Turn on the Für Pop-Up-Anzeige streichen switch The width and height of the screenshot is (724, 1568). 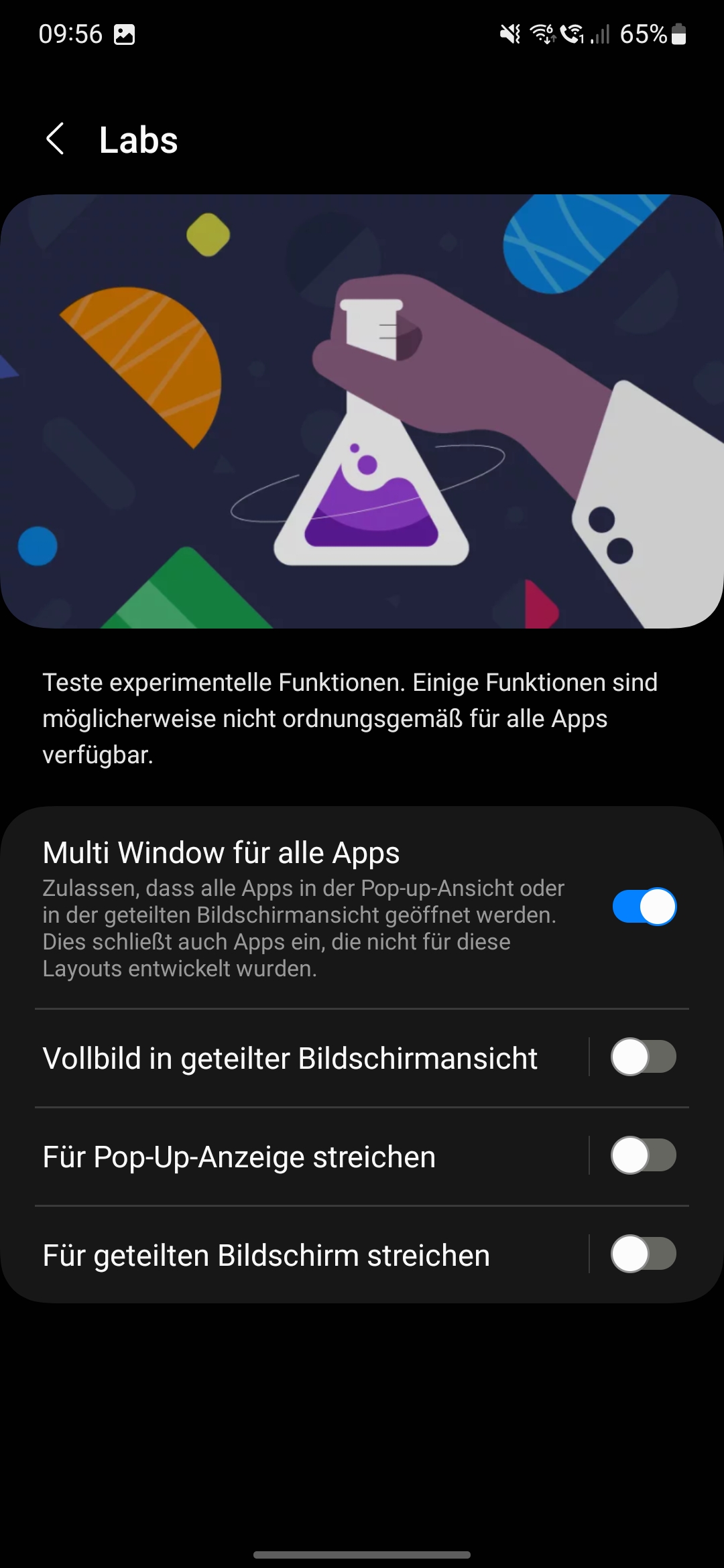click(x=644, y=1155)
